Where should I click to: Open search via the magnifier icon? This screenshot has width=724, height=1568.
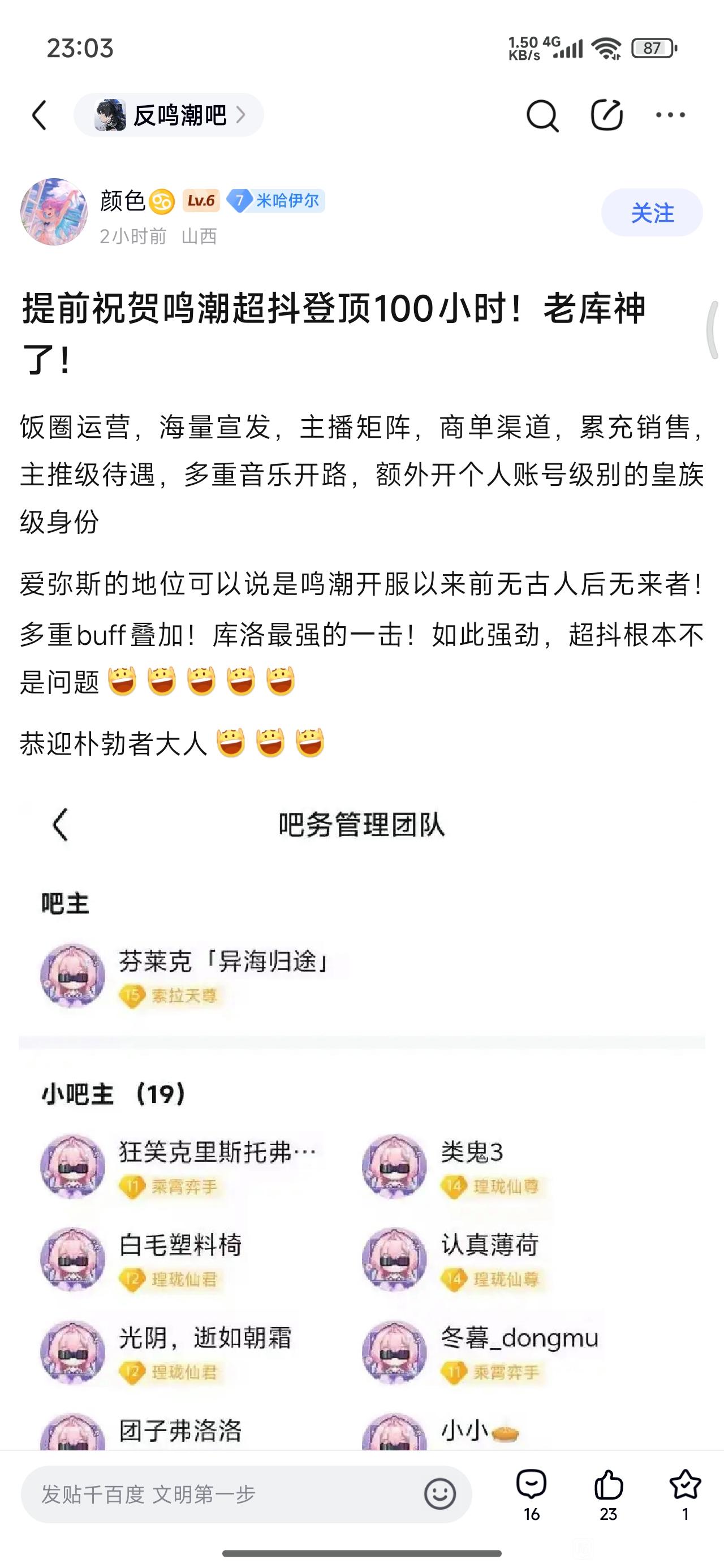542,115
